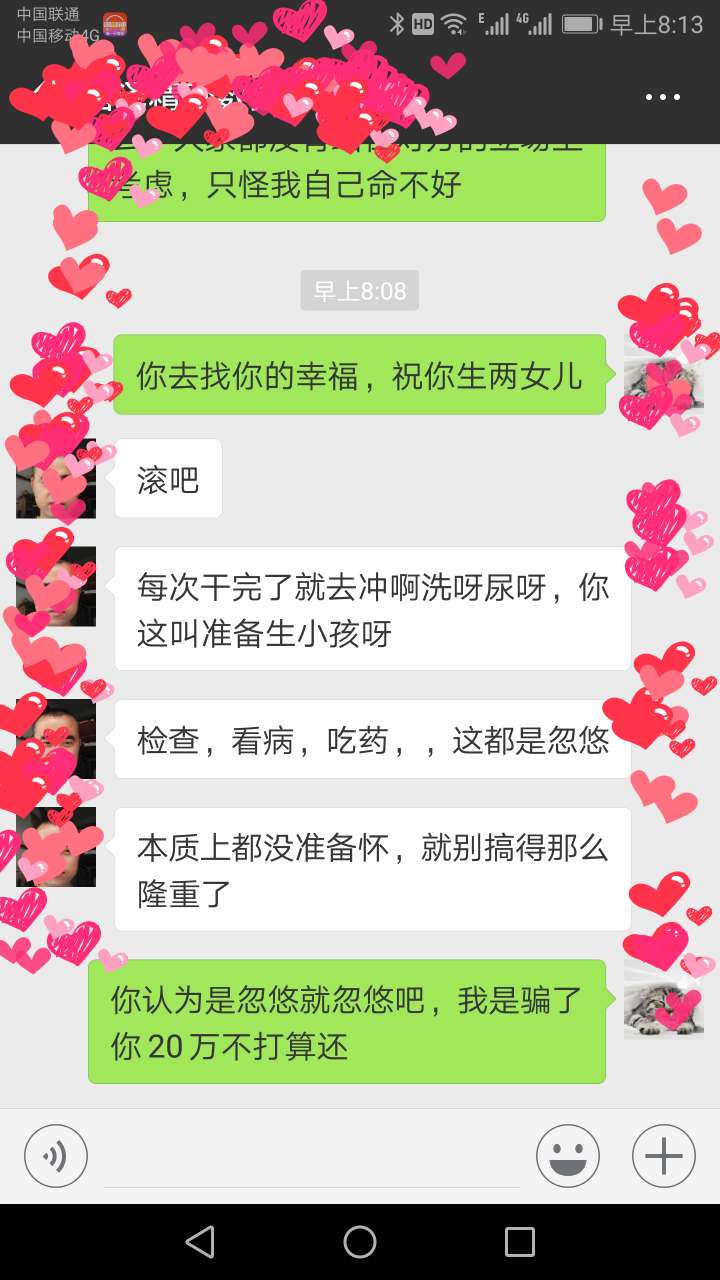This screenshot has height=1280, width=720.
Task: Tap the HD indicator icon in the status bar
Action: [423, 23]
